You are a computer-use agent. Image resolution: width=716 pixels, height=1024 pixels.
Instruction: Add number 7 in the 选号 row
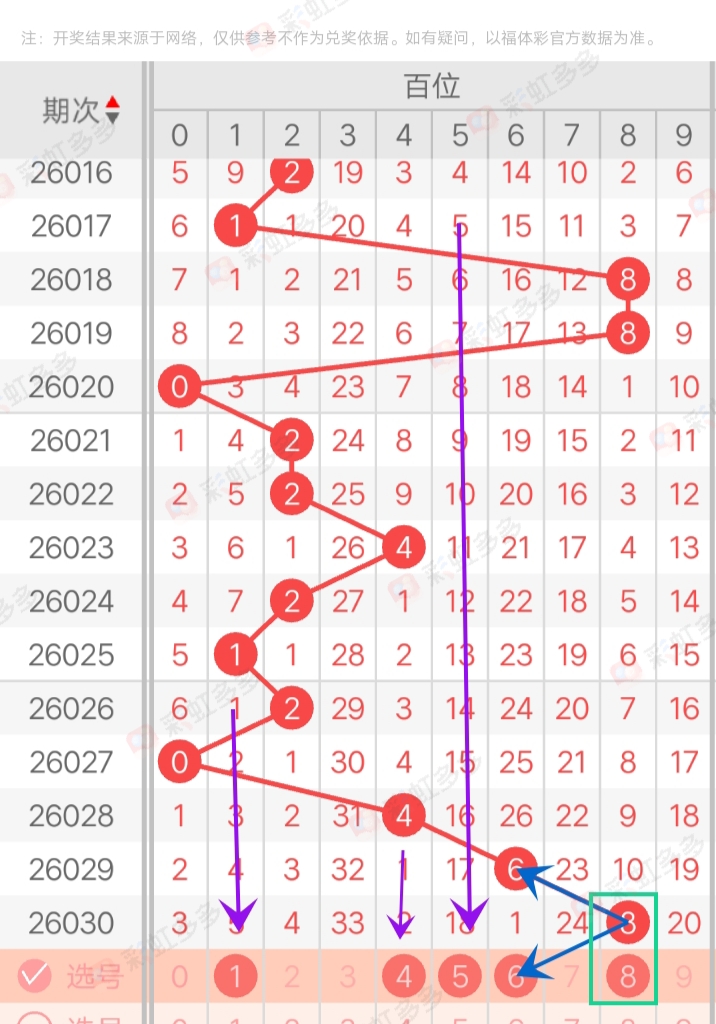(572, 976)
